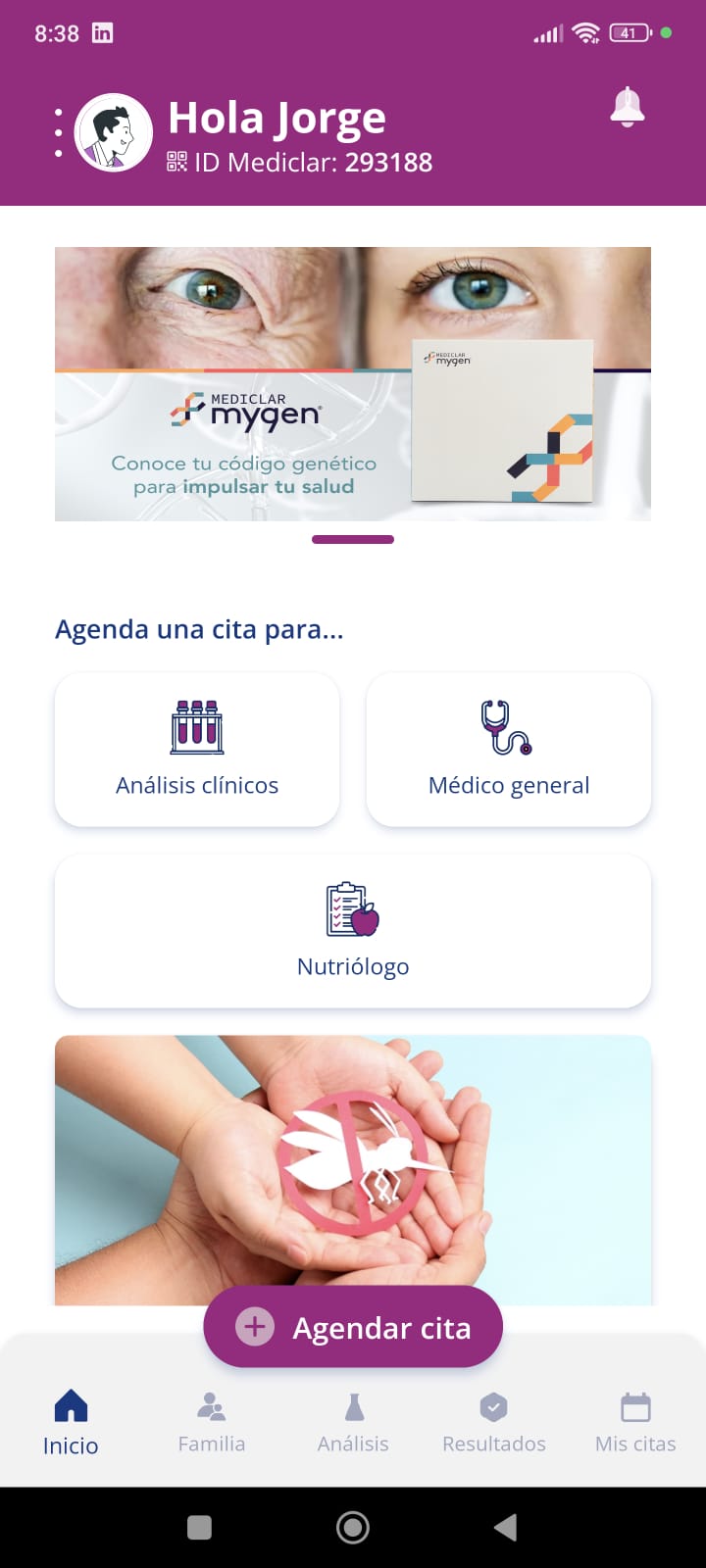This screenshot has height=1568, width=706.
Task: Switch to the Familia tab
Action: coord(212,1423)
